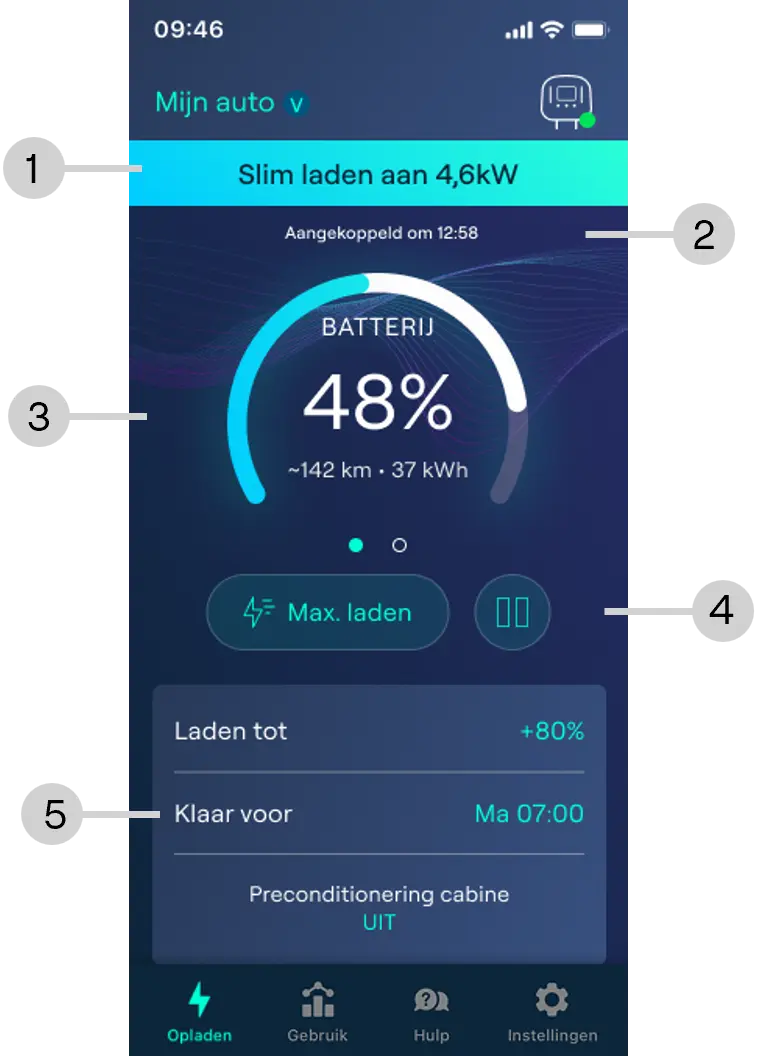
Task: Go to the second page indicator dot
Action: tap(400, 545)
